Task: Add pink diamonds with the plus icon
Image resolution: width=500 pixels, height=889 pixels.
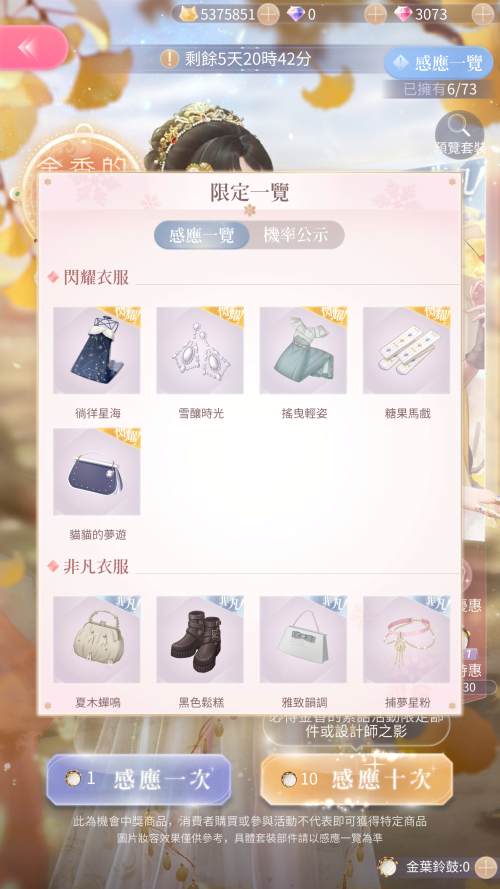Action: pyautogui.click(x=483, y=14)
